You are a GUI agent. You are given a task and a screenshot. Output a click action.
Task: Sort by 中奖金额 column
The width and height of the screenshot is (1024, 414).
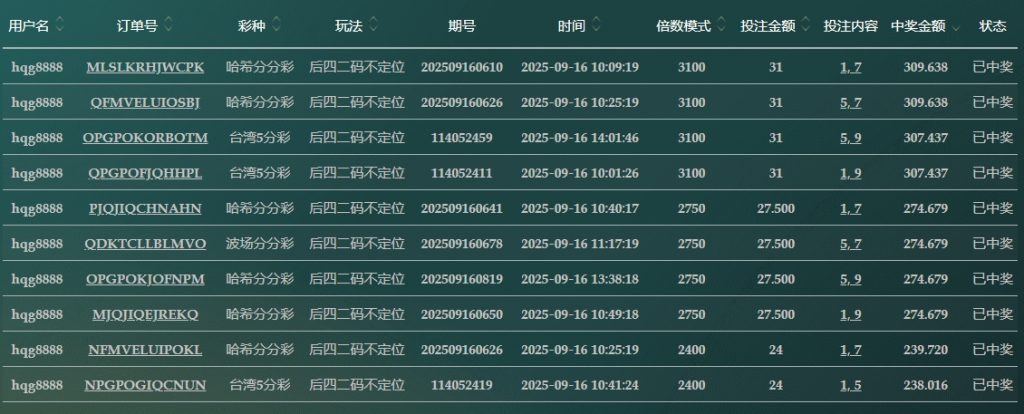pyautogui.click(x=955, y=26)
